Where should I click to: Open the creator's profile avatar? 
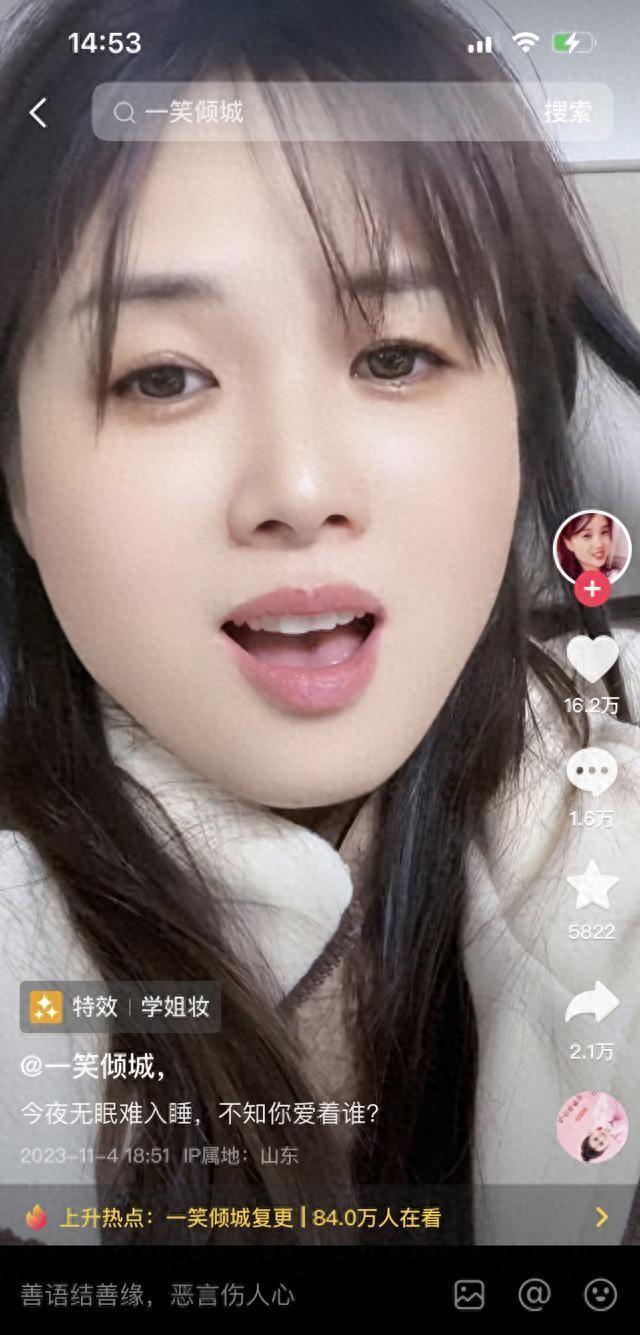[x=592, y=548]
